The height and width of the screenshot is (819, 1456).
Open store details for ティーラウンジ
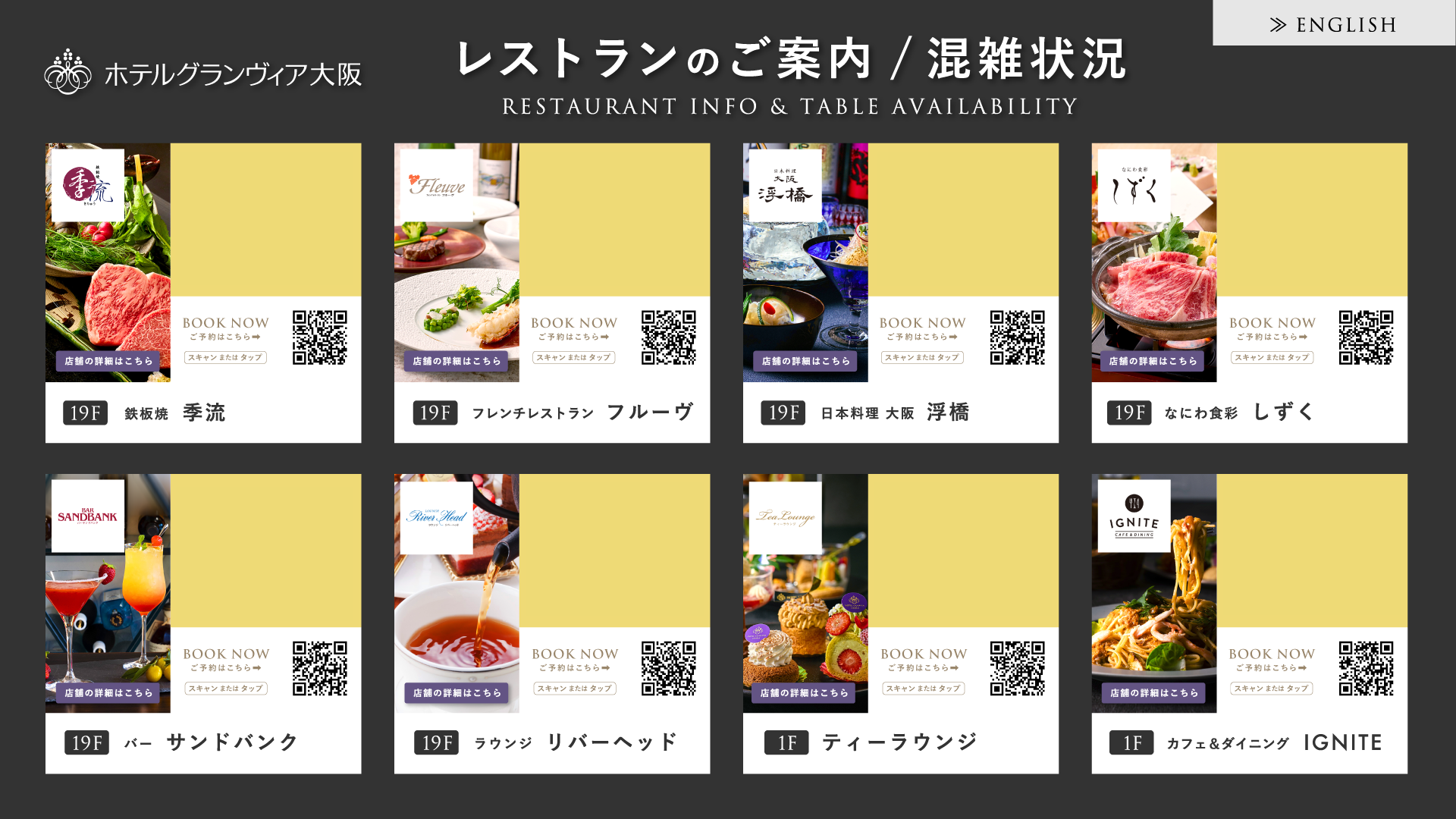click(x=804, y=692)
